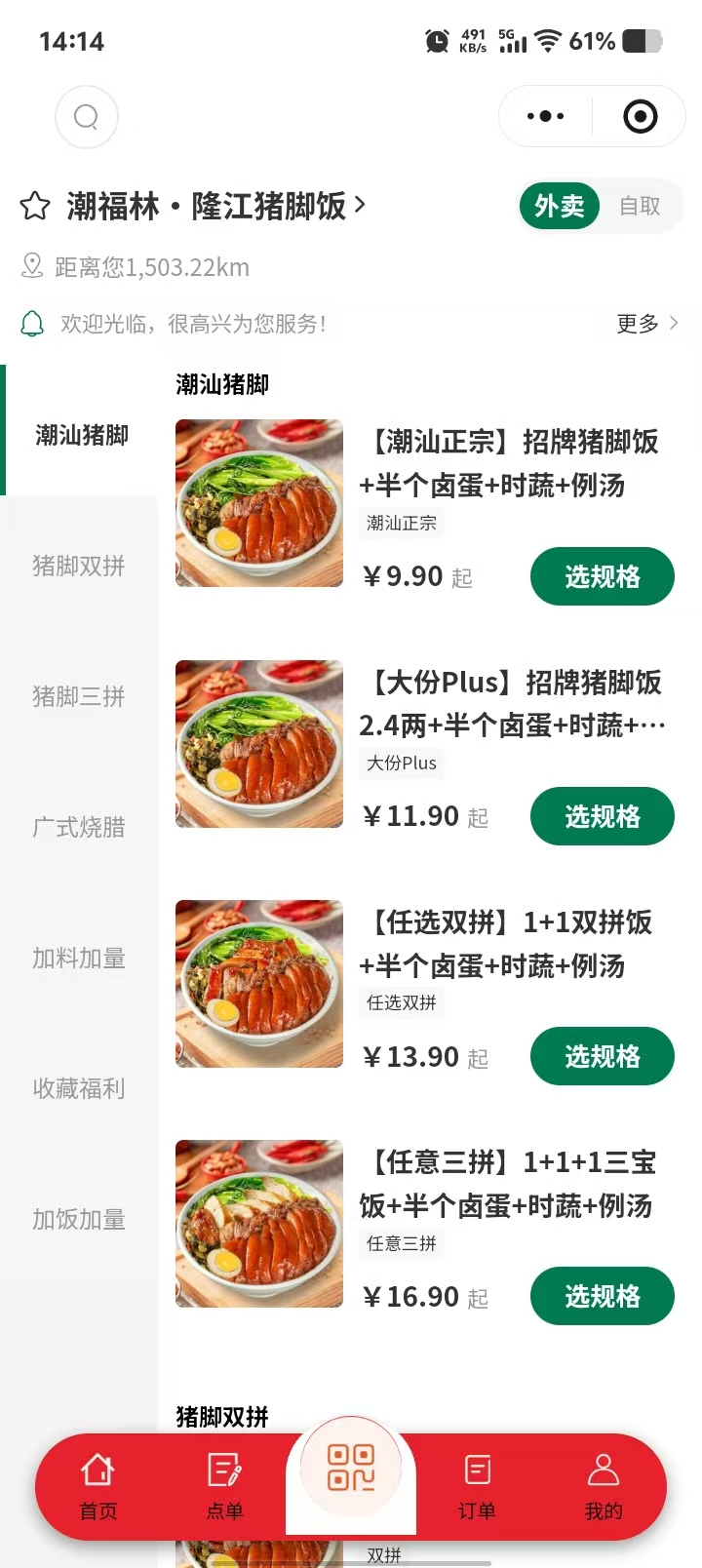This screenshot has height=1568, width=702.
Task: Close the mini program via target icon
Action: point(640,117)
